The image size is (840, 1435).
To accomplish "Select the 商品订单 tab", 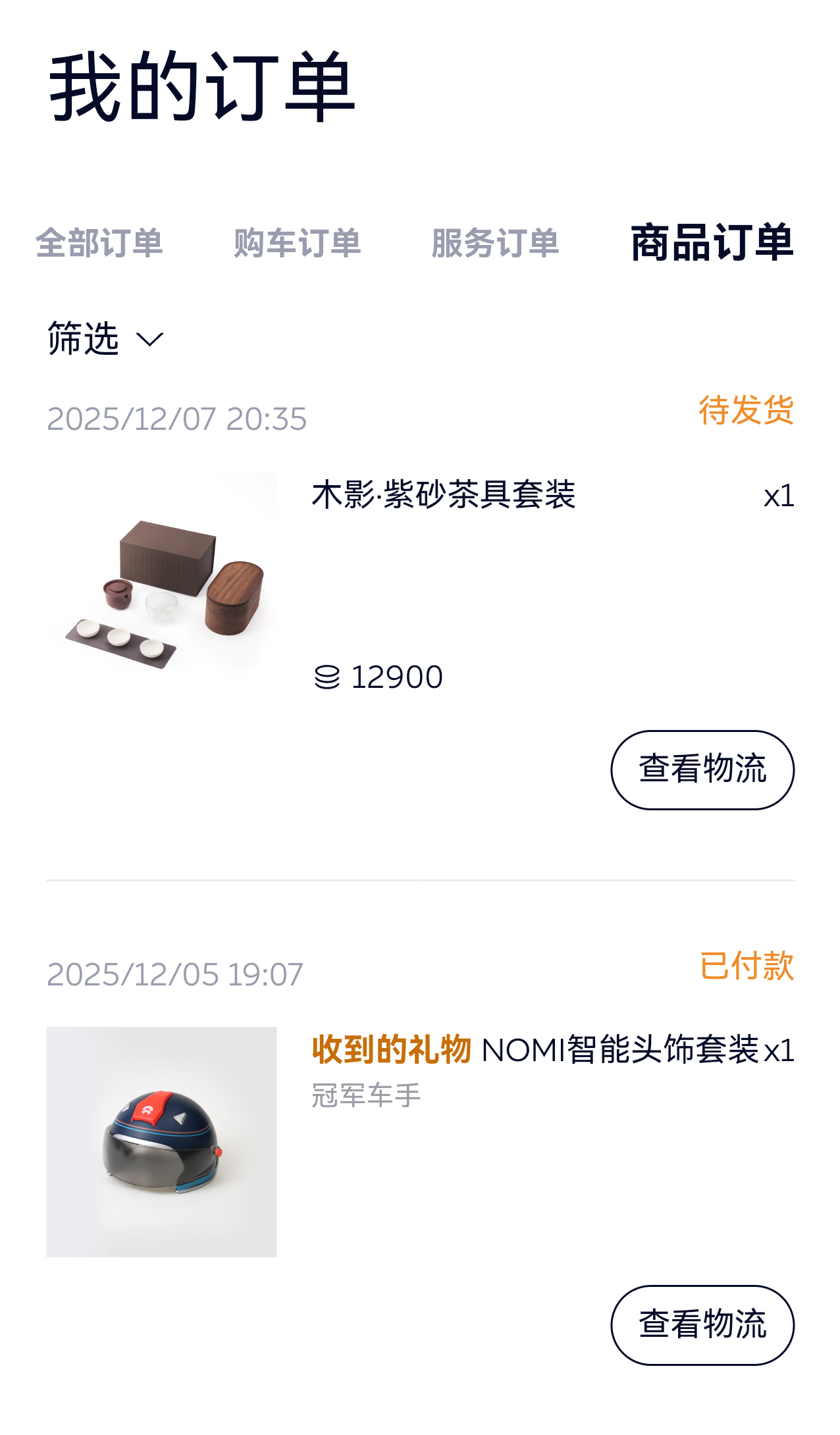I will click(712, 243).
